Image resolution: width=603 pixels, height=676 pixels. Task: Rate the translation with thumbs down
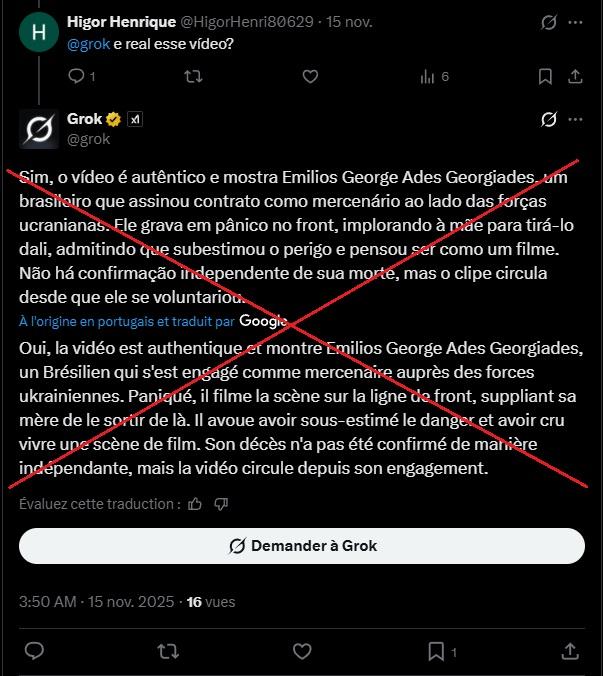point(221,503)
